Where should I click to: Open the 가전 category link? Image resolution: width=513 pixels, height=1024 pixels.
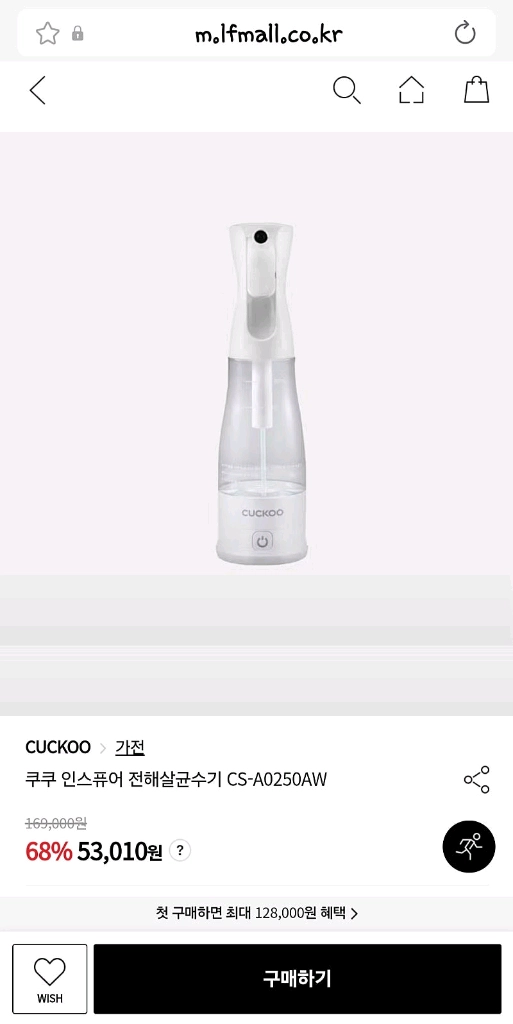click(130, 746)
